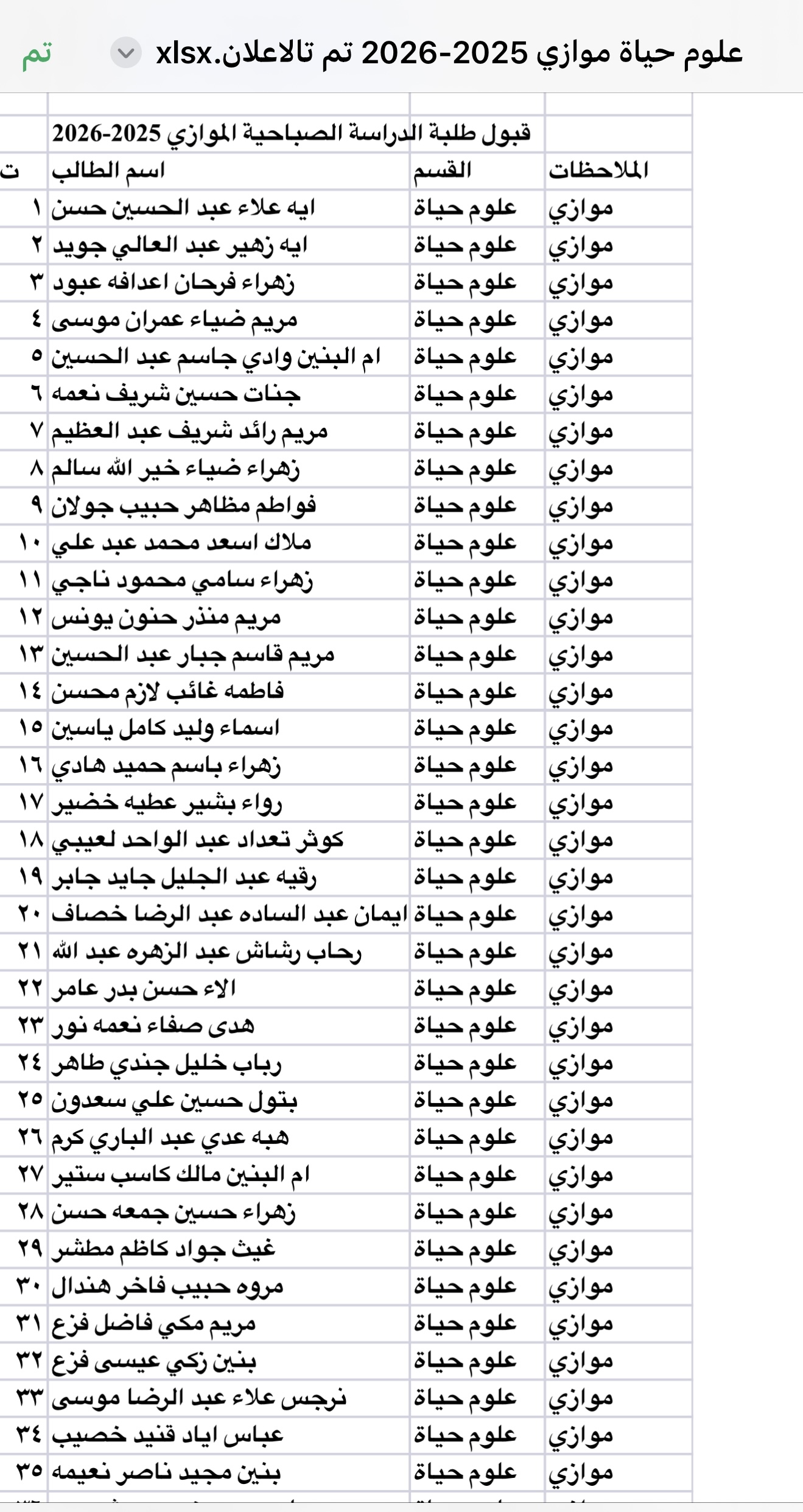Expand the file title dropdown chevron

[x=126, y=54]
